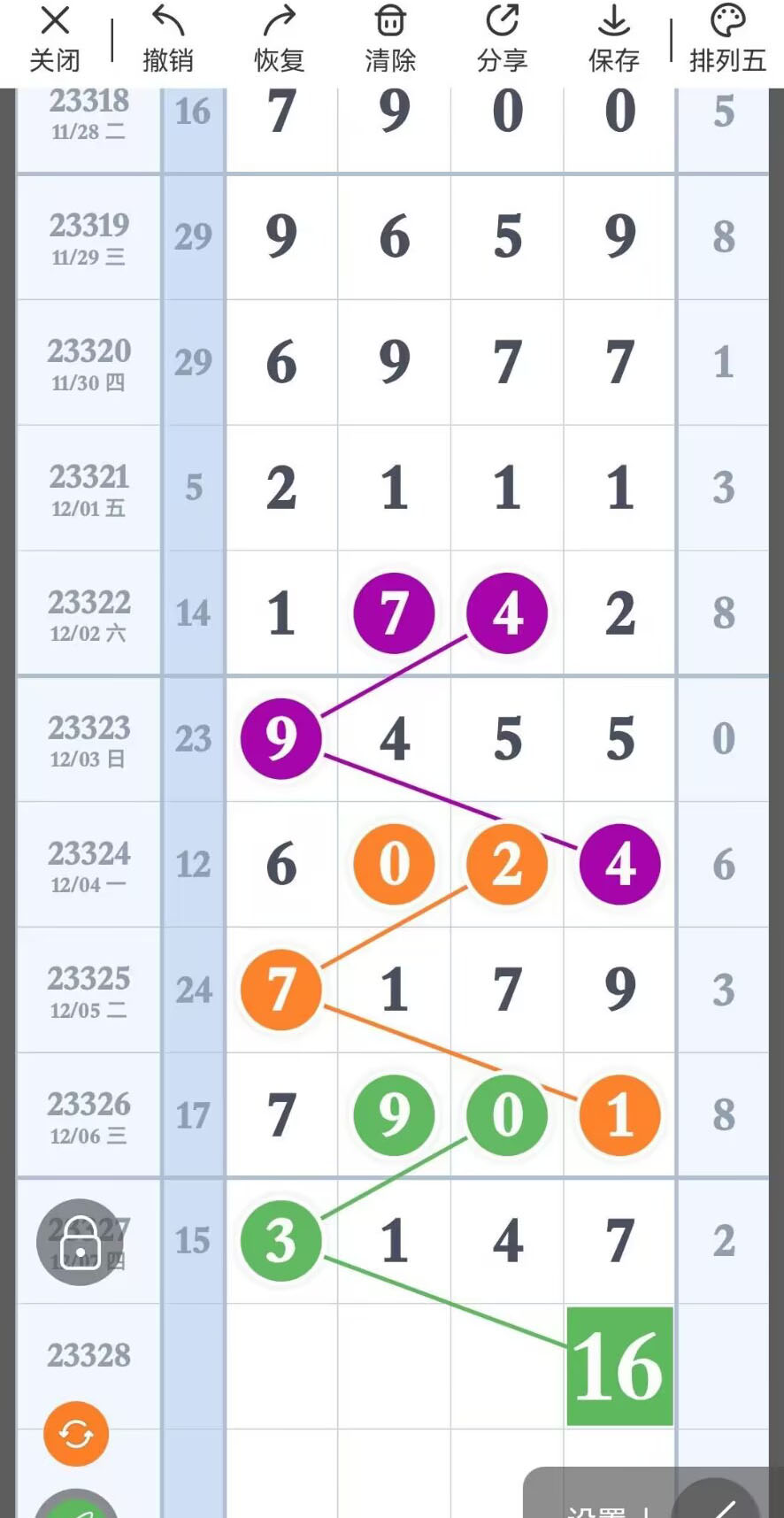
Task: Tap the gray lock button
Action: (x=80, y=1242)
